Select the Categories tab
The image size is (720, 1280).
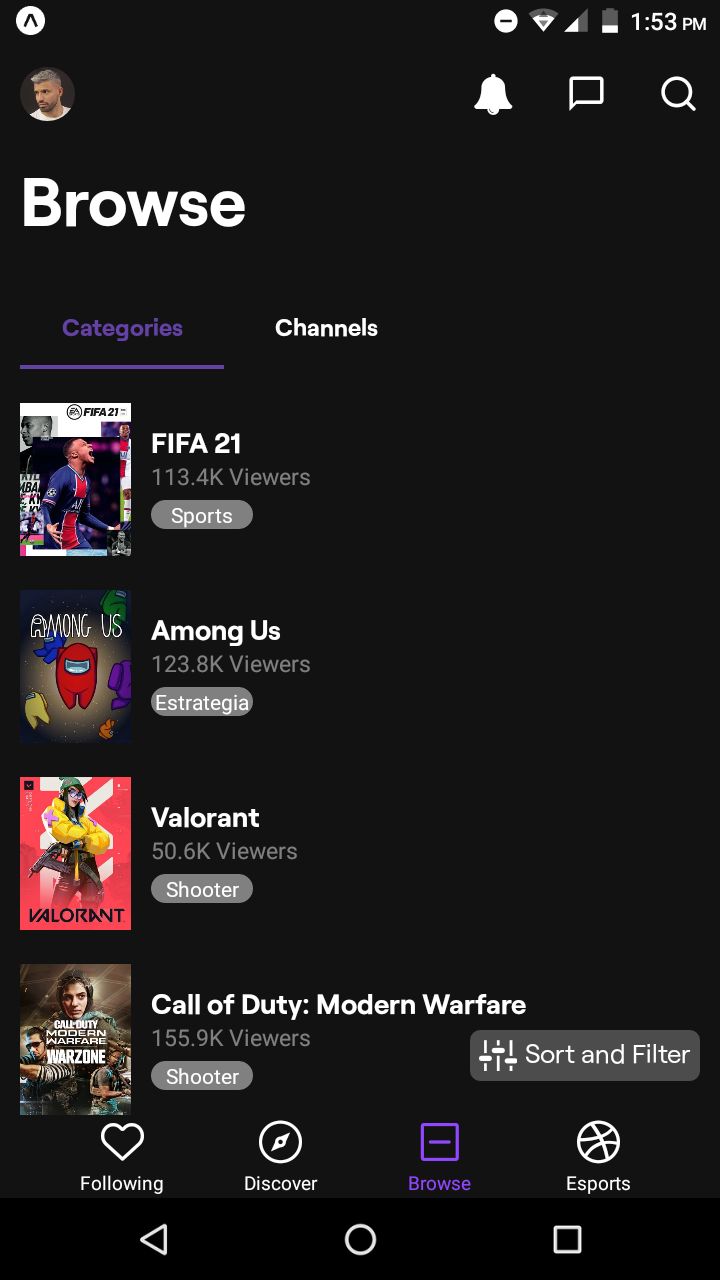pos(122,328)
